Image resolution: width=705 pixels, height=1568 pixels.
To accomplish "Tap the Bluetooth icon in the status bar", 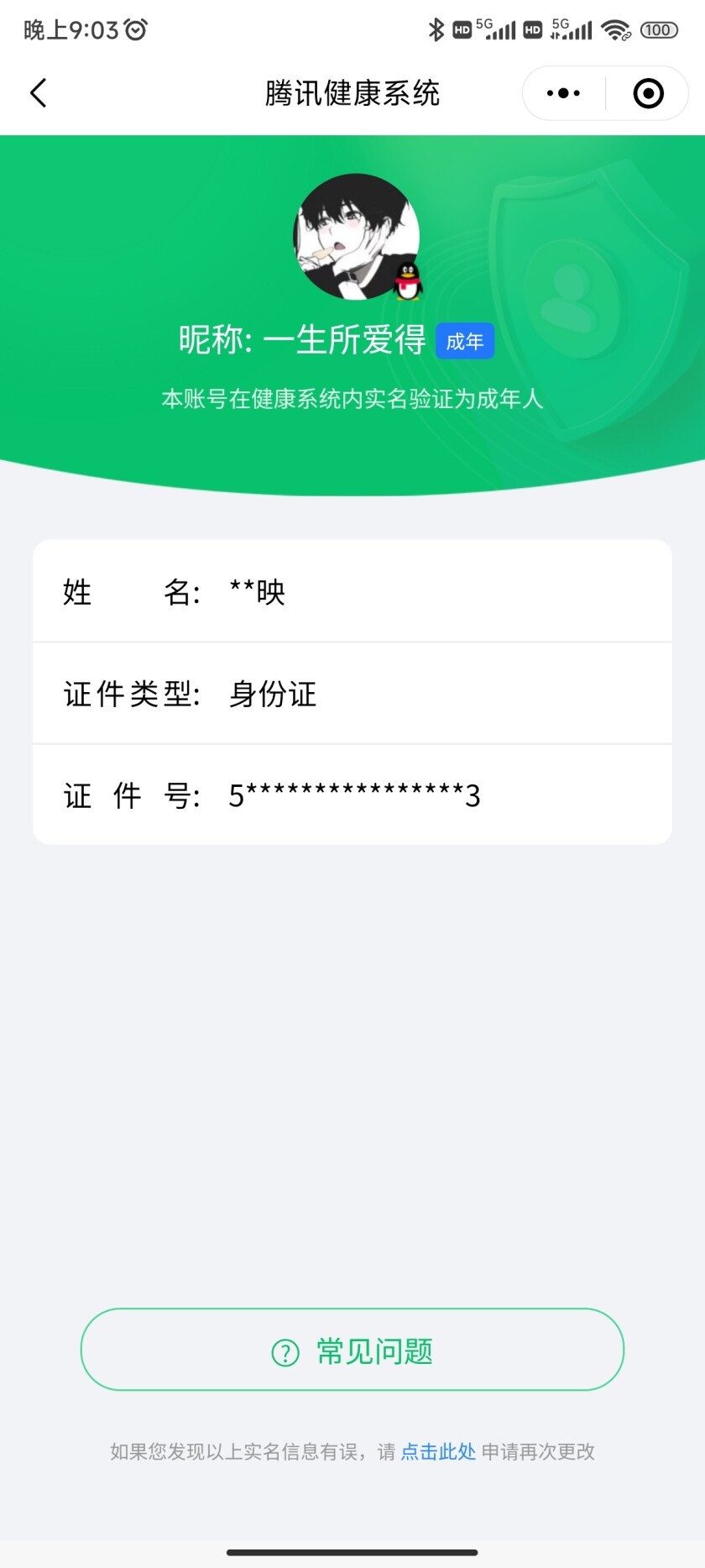I will 436,29.
